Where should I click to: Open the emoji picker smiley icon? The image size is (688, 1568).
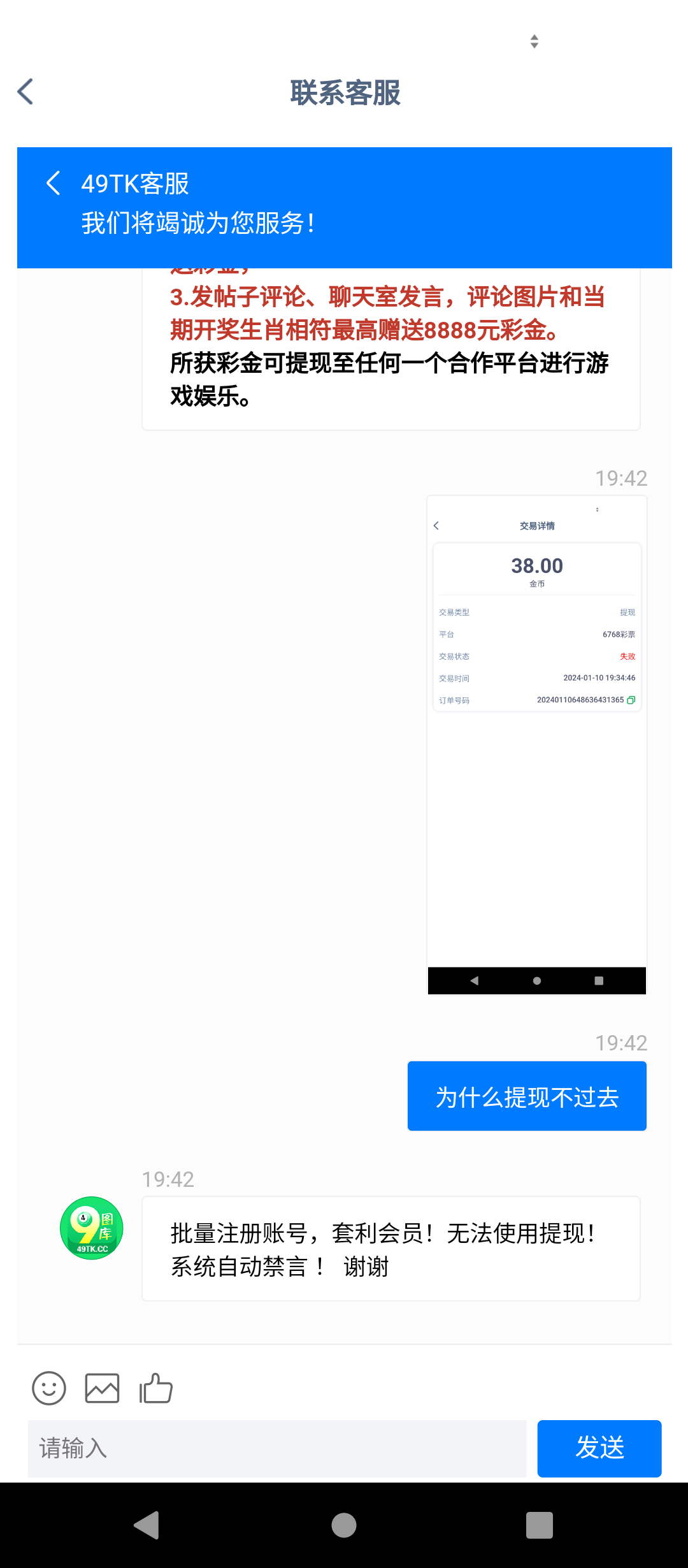point(48,1388)
